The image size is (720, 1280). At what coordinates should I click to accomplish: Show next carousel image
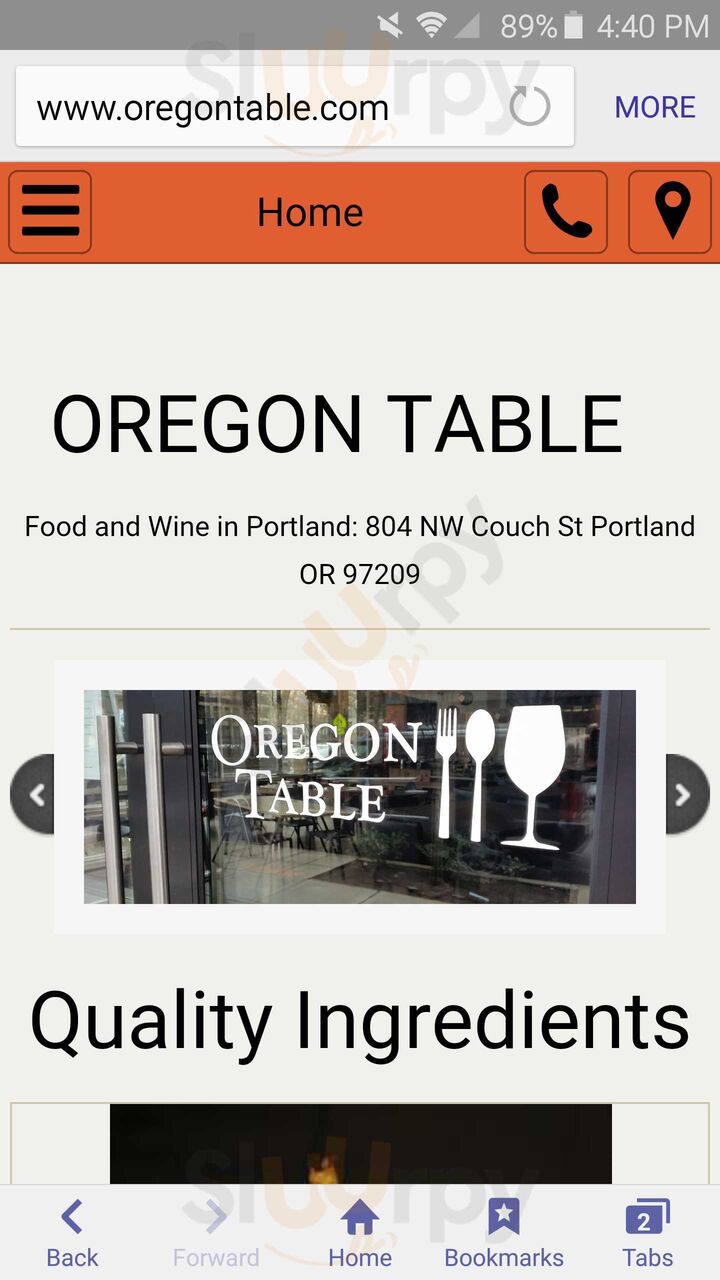coord(686,795)
